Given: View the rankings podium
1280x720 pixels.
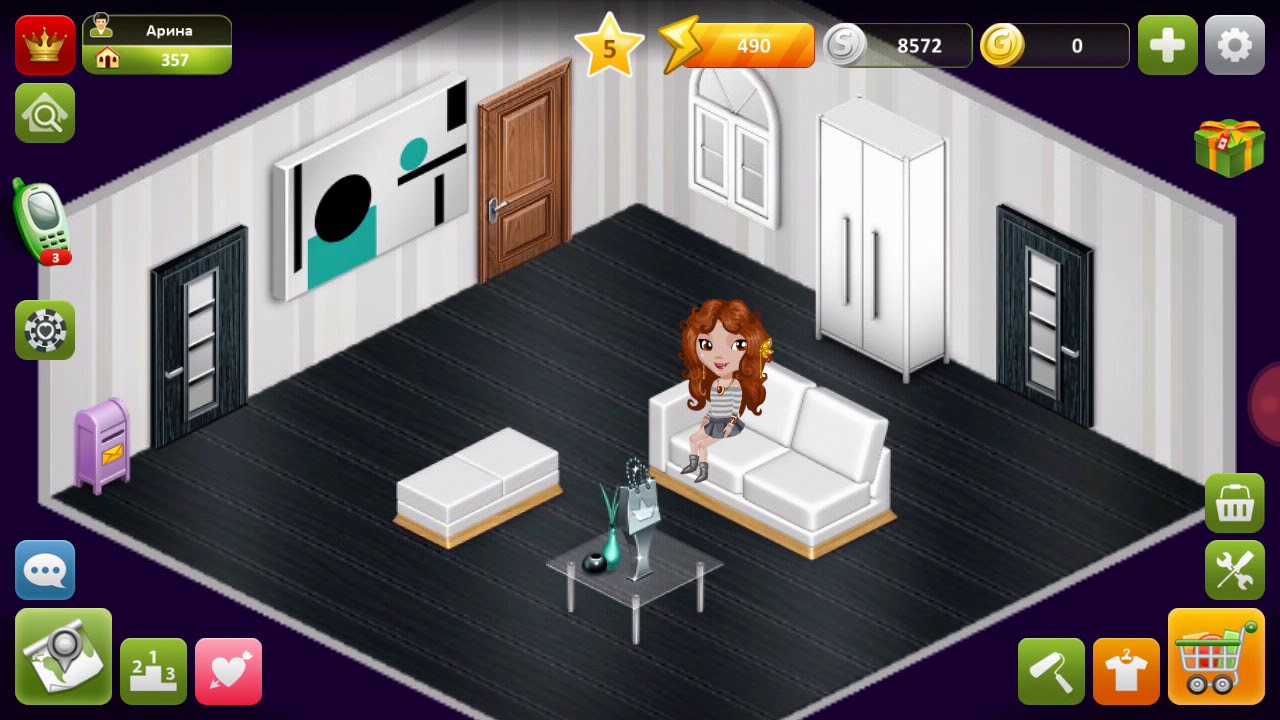Looking at the screenshot, I should (x=153, y=671).
